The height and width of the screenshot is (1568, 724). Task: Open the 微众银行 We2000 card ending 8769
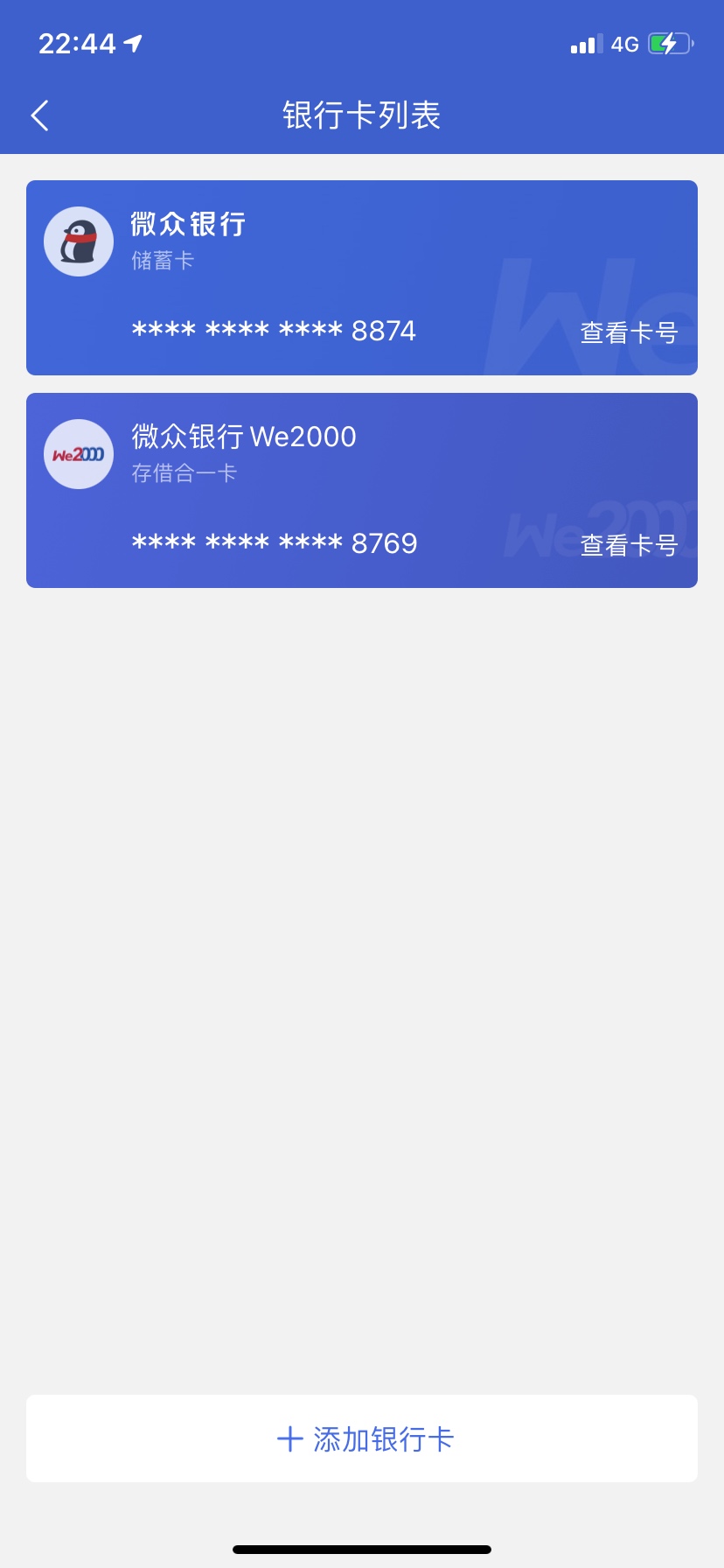pyautogui.click(x=362, y=491)
